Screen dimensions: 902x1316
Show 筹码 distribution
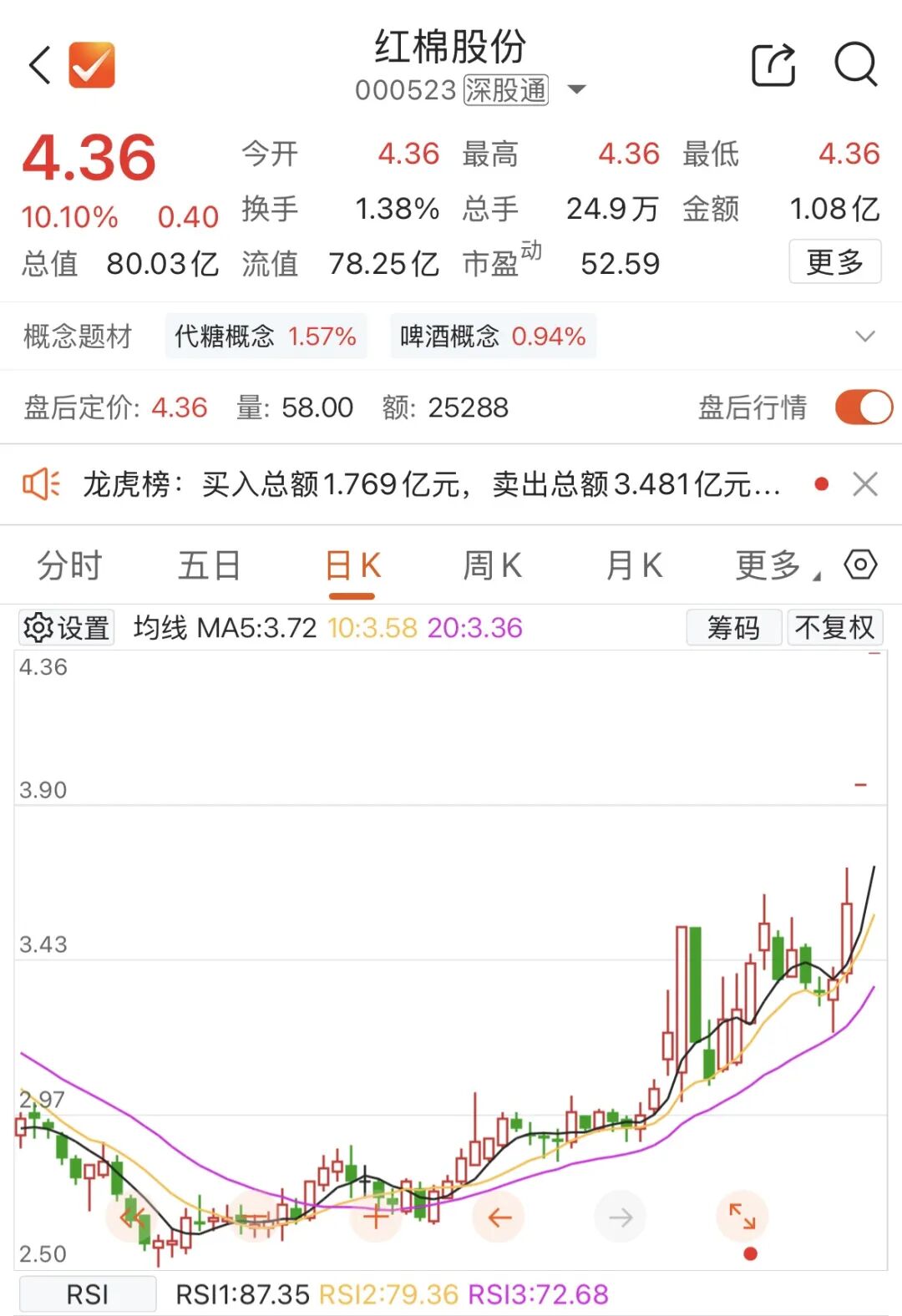[734, 627]
